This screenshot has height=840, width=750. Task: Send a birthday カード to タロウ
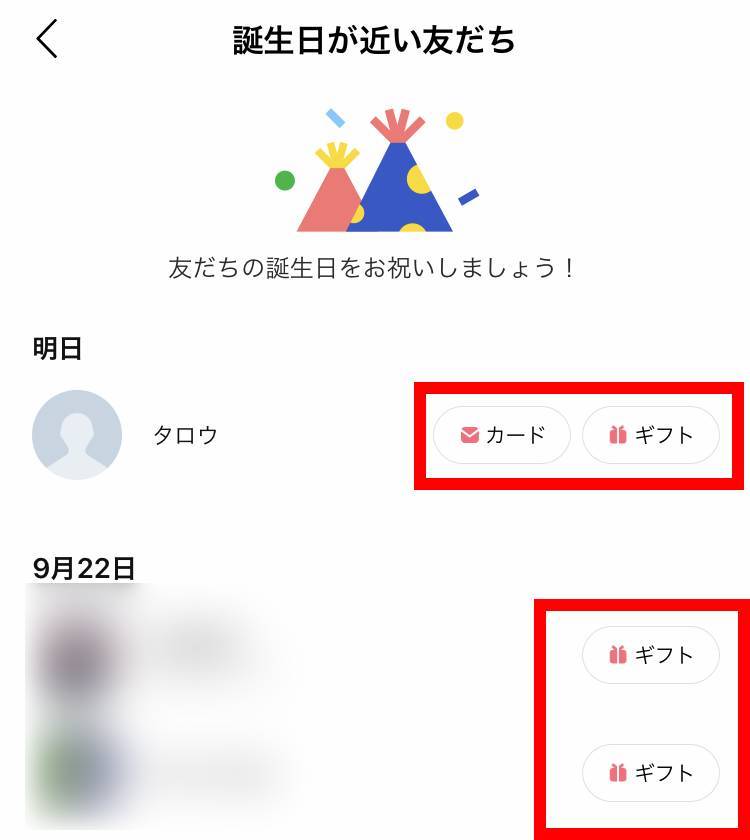tap(502, 435)
